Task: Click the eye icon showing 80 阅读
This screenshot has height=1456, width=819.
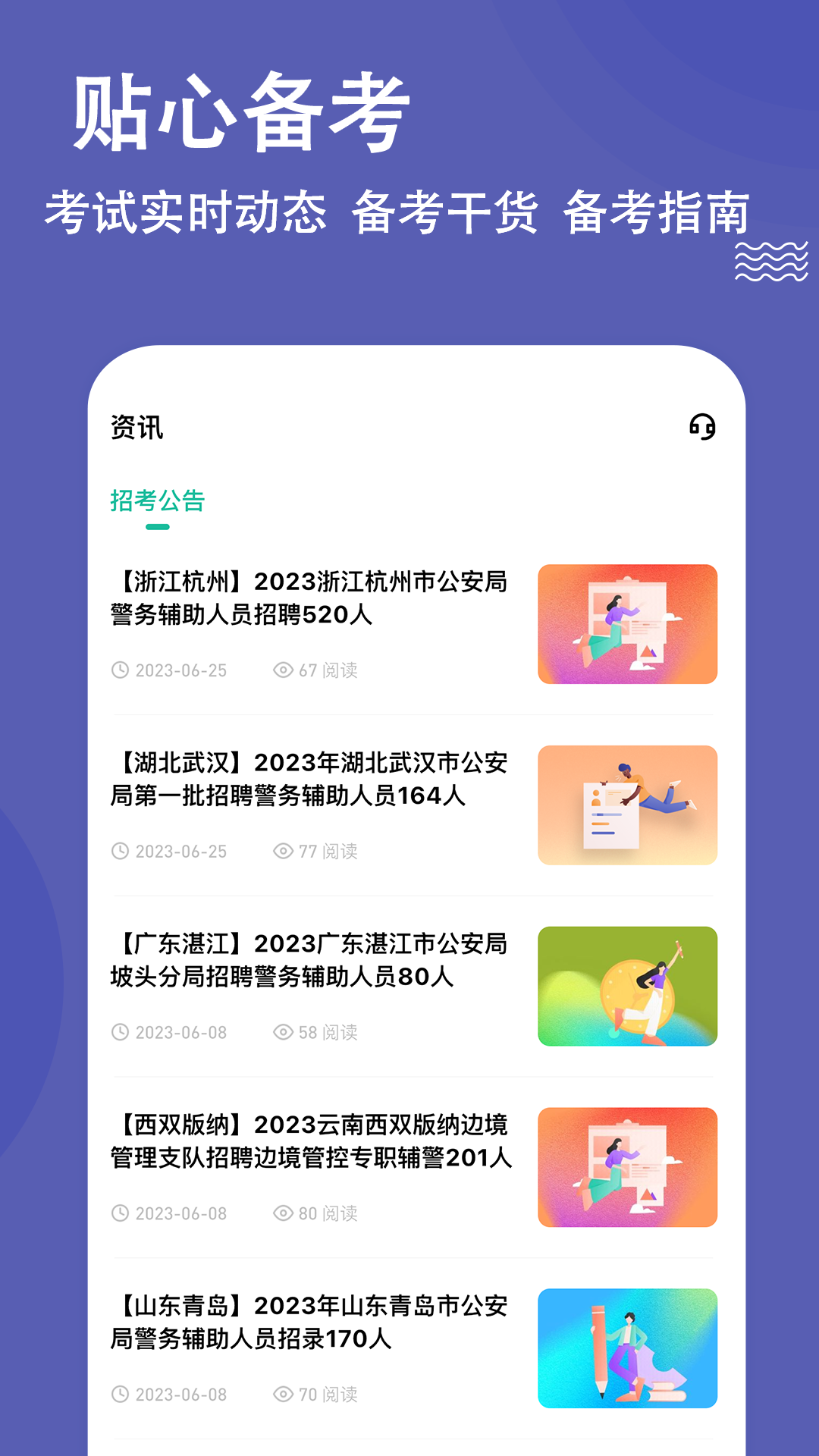Action: coord(284,1214)
